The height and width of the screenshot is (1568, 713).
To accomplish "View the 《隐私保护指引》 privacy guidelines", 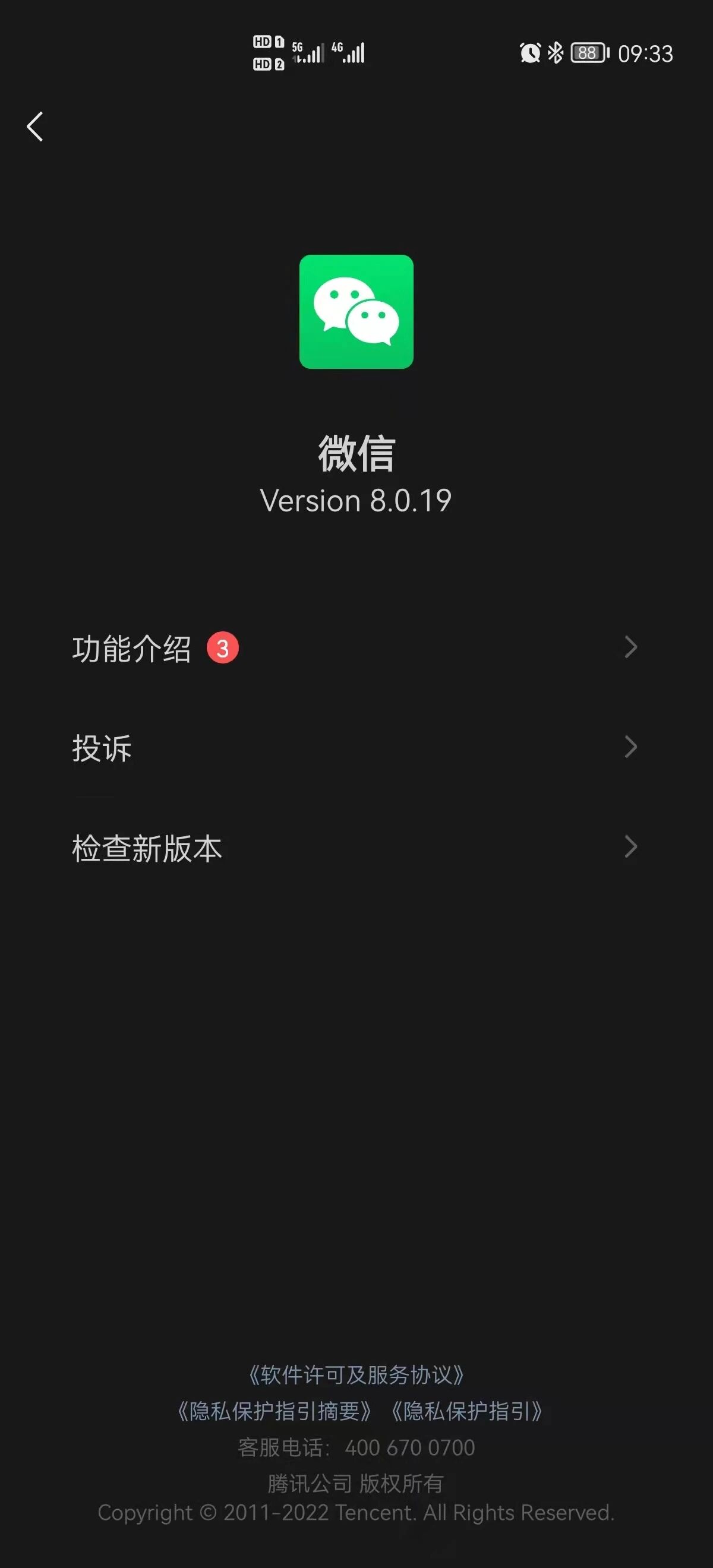I will (x=466, y=1411).
